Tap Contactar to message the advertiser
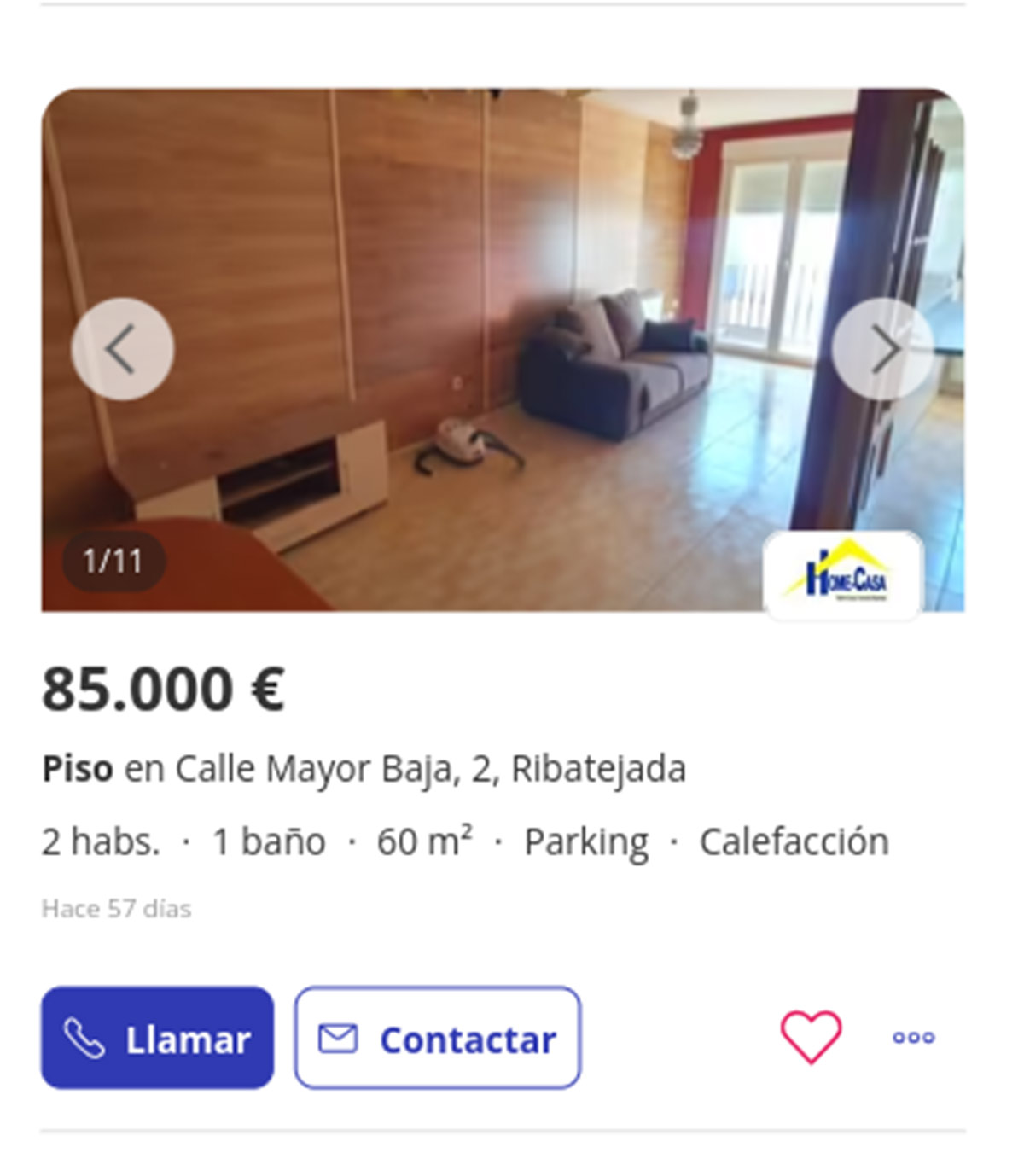 pos(438,1038)
